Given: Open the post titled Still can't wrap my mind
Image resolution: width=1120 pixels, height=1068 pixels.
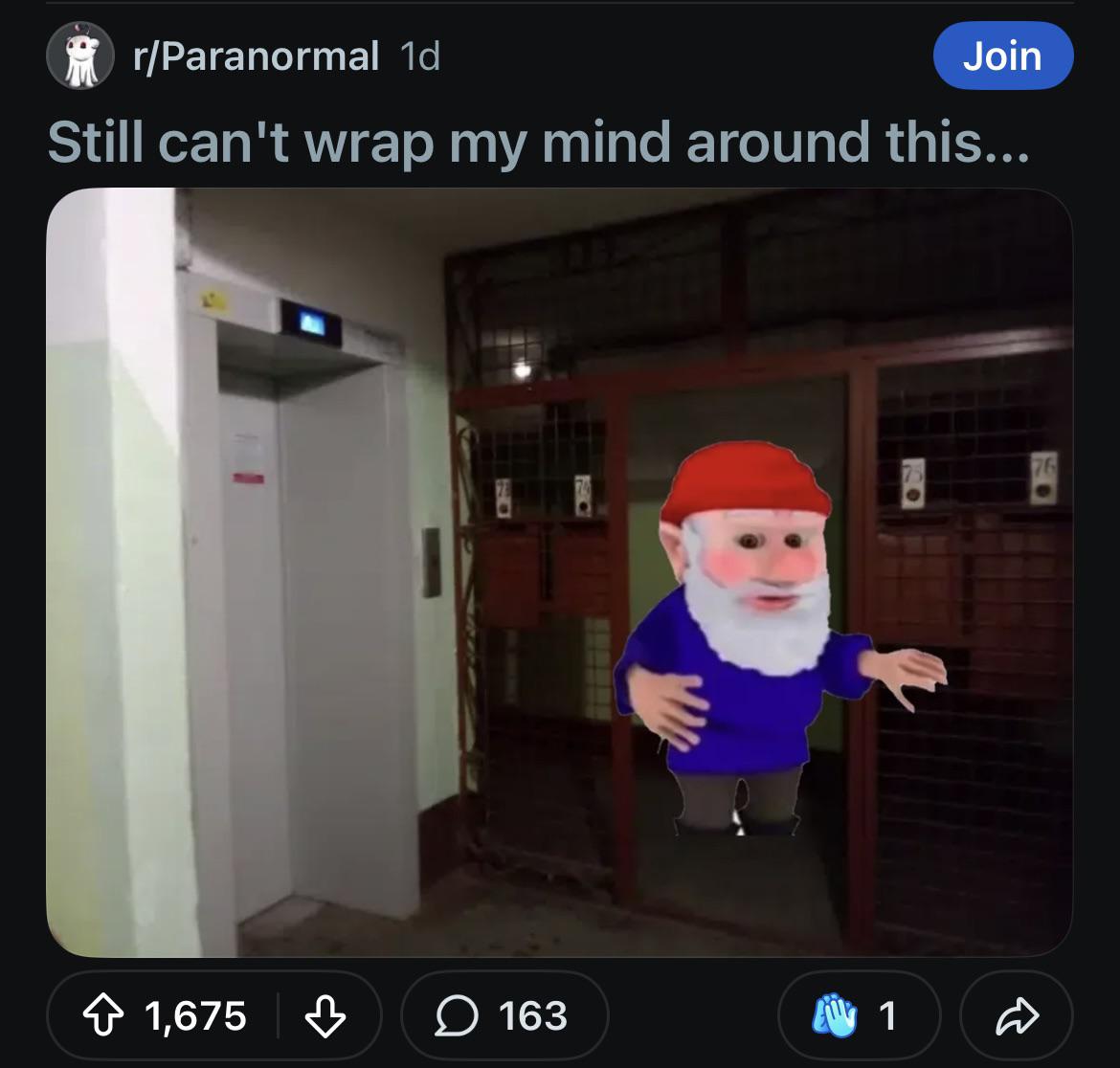Looking at the screenshot, I should [538, 142].
